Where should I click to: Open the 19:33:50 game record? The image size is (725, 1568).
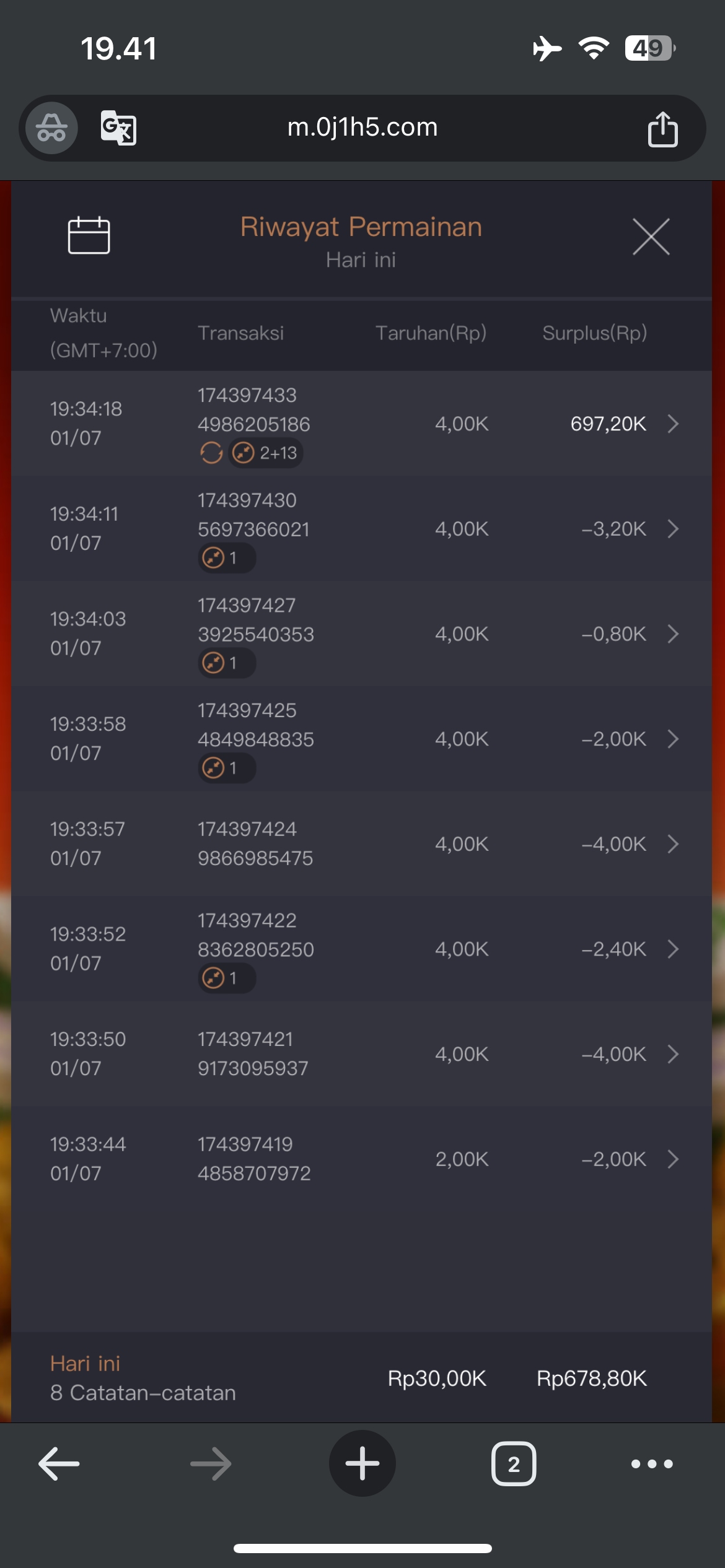[x=672, y=1054]
